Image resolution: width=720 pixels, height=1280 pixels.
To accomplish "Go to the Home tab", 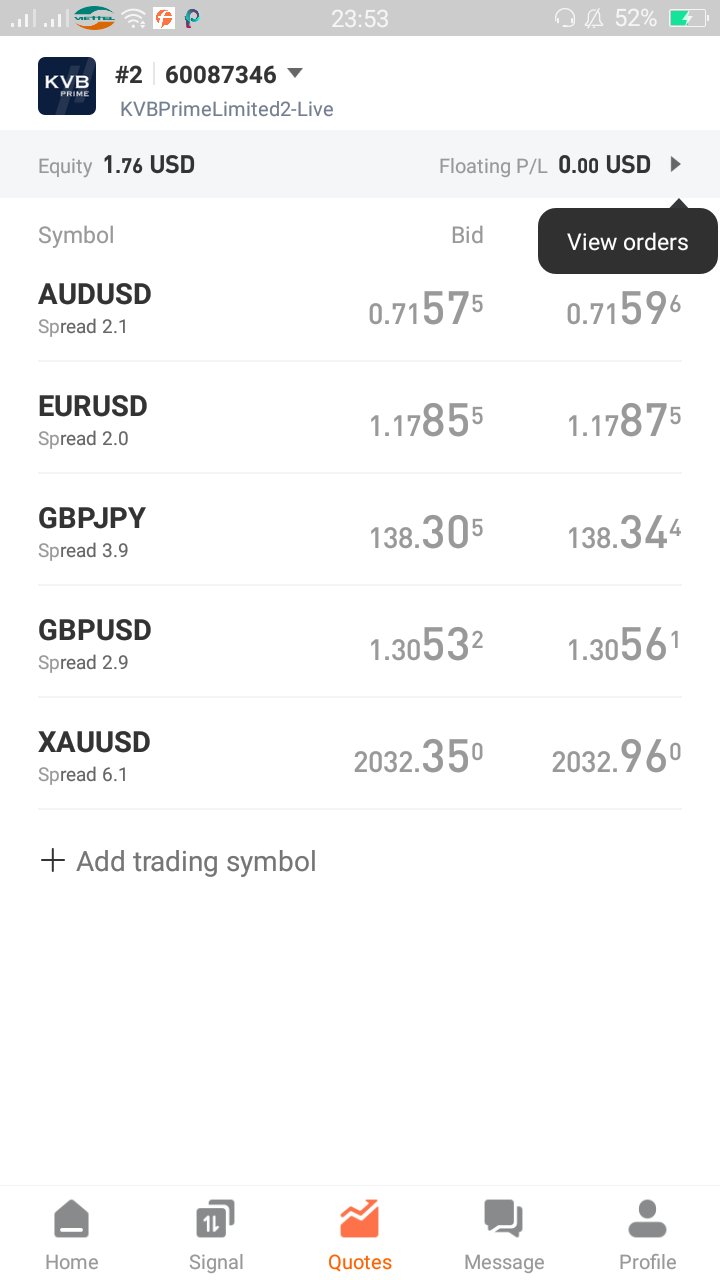I will 72,1235.
